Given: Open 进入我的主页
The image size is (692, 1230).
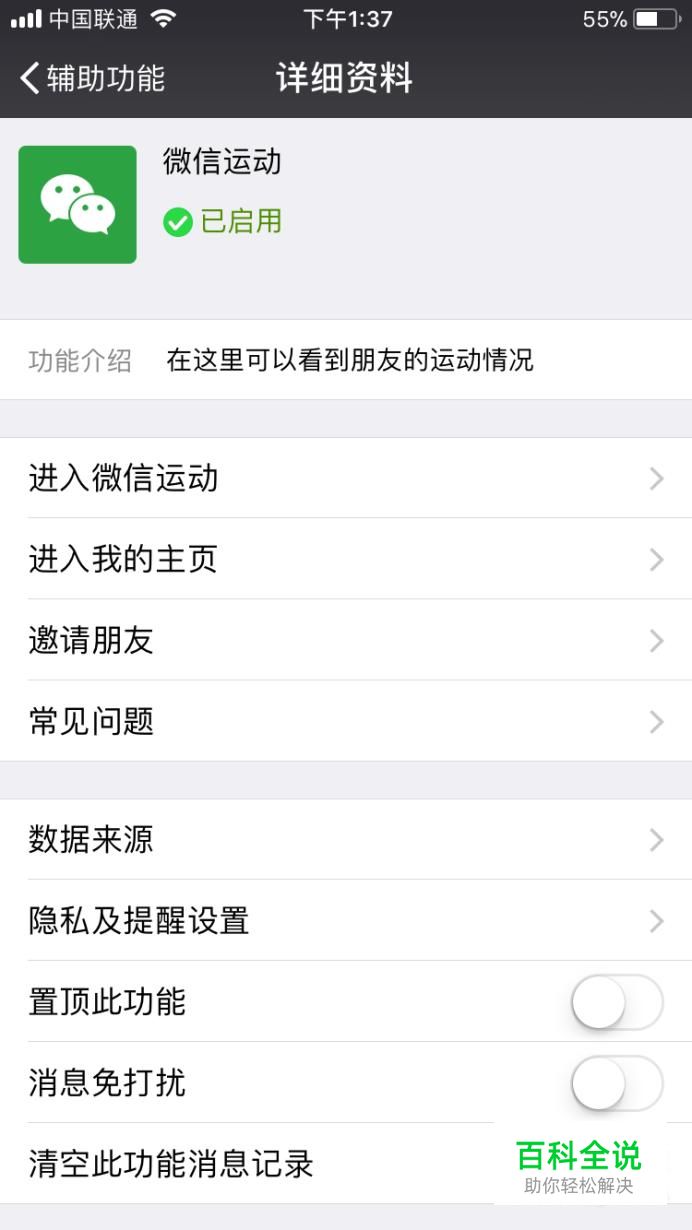Looking at the screenshot, I should [x=346, y=559].
